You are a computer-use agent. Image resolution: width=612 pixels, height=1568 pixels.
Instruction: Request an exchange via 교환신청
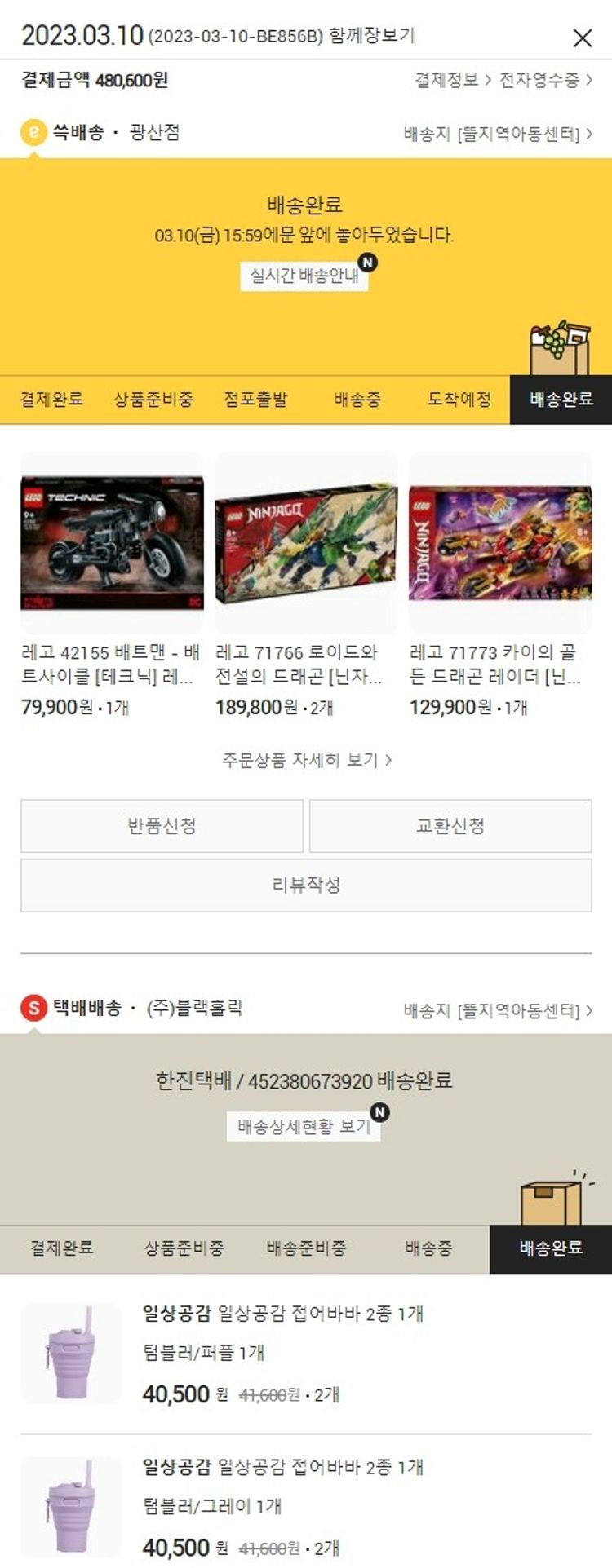[x=450, y=826]
